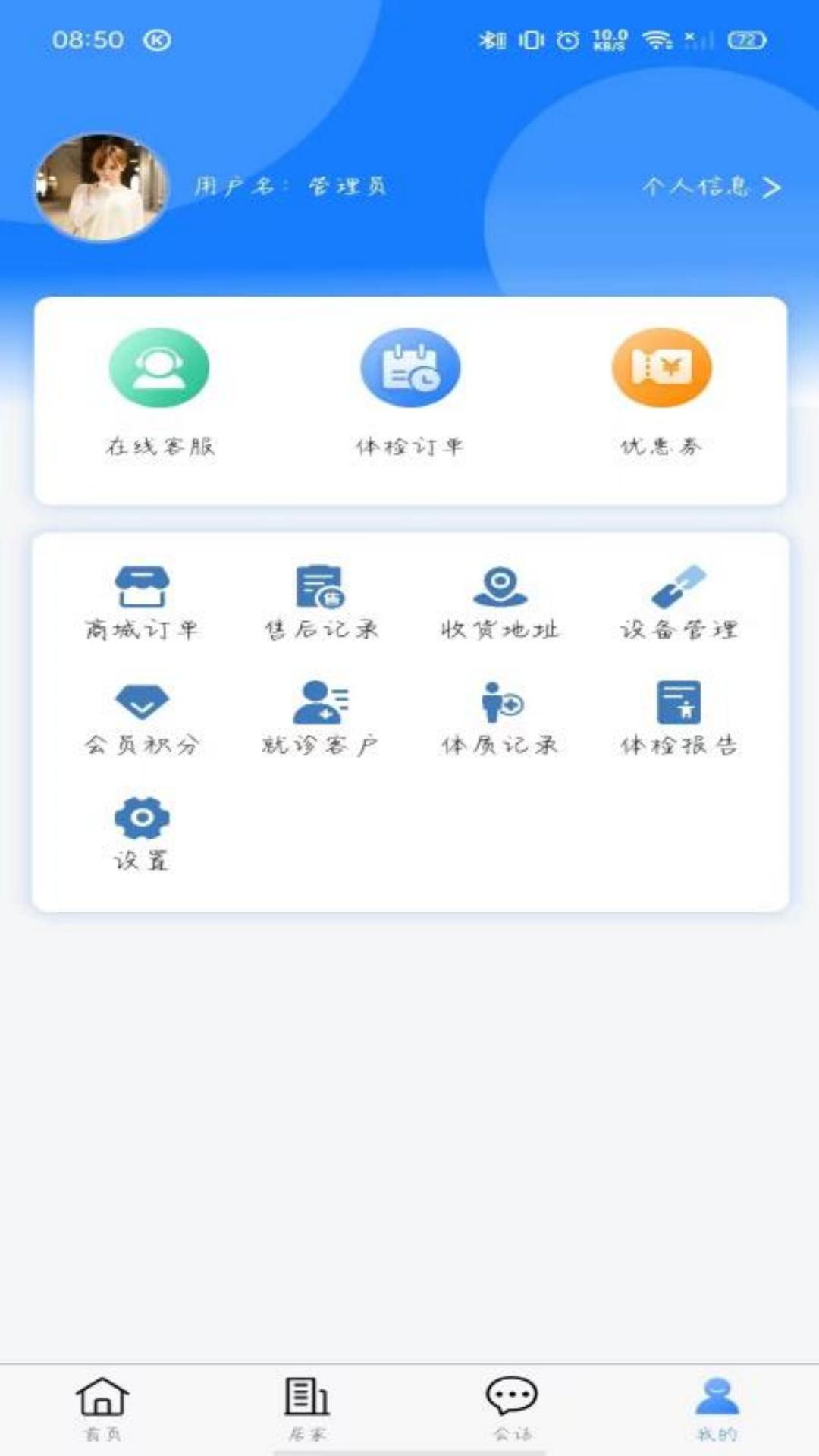Open 收货地址 shipping address
Image resolution: width=819 pixels, height=1456 pixels.
click(500, 603)
